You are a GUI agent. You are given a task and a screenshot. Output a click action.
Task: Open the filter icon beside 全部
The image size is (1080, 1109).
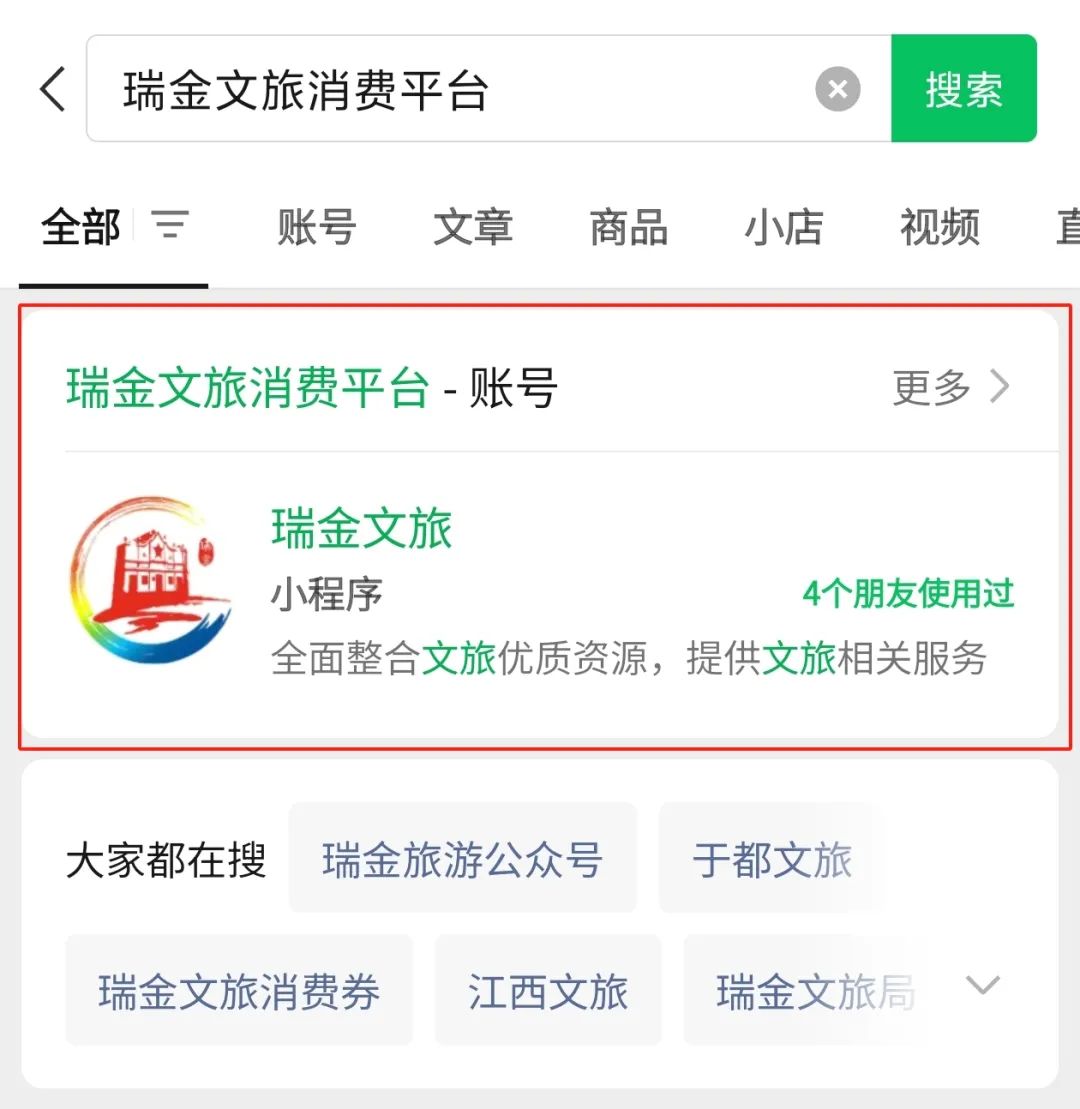[171, 226]
